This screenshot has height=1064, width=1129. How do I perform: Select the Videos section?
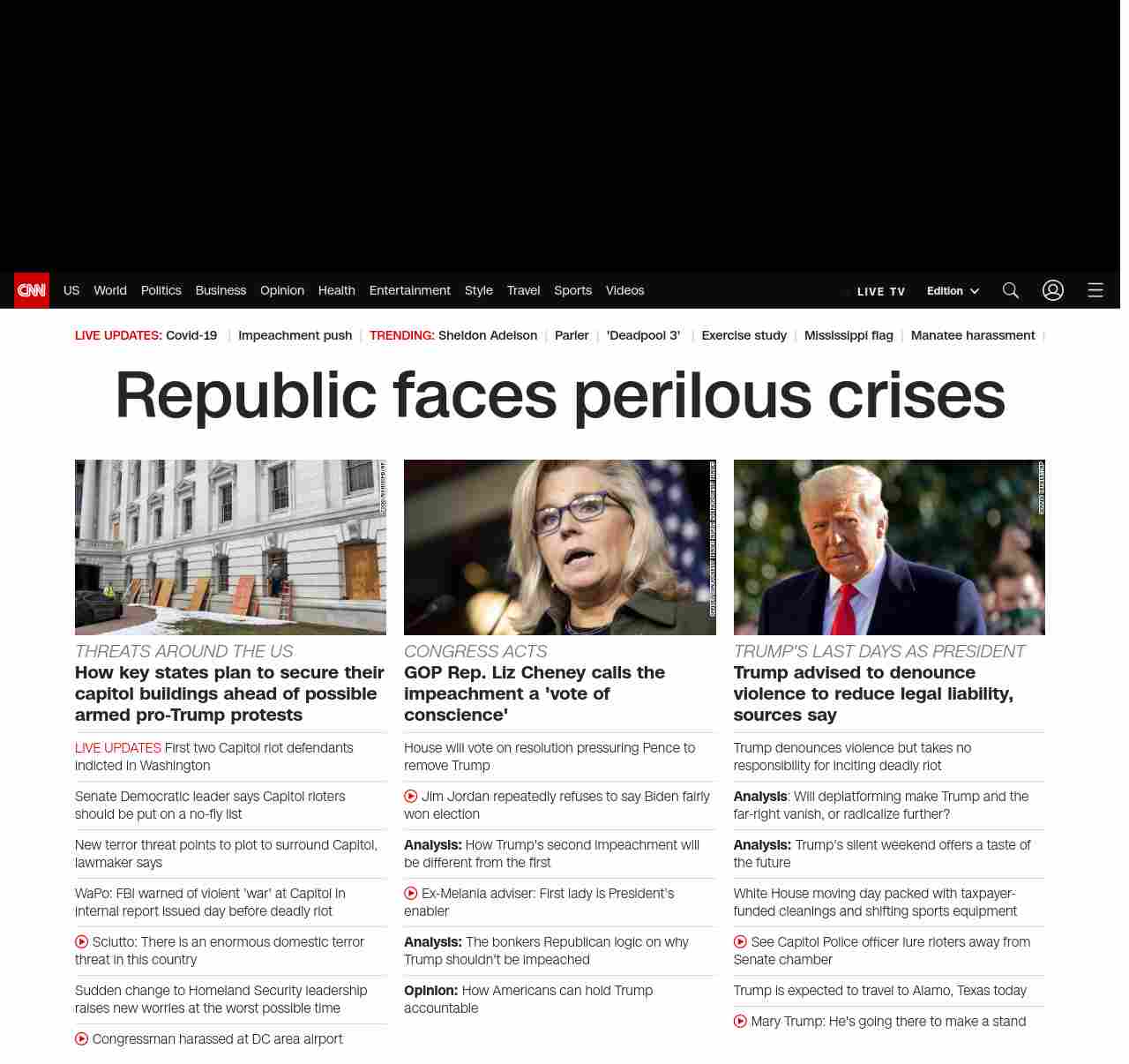coord(624,290)
